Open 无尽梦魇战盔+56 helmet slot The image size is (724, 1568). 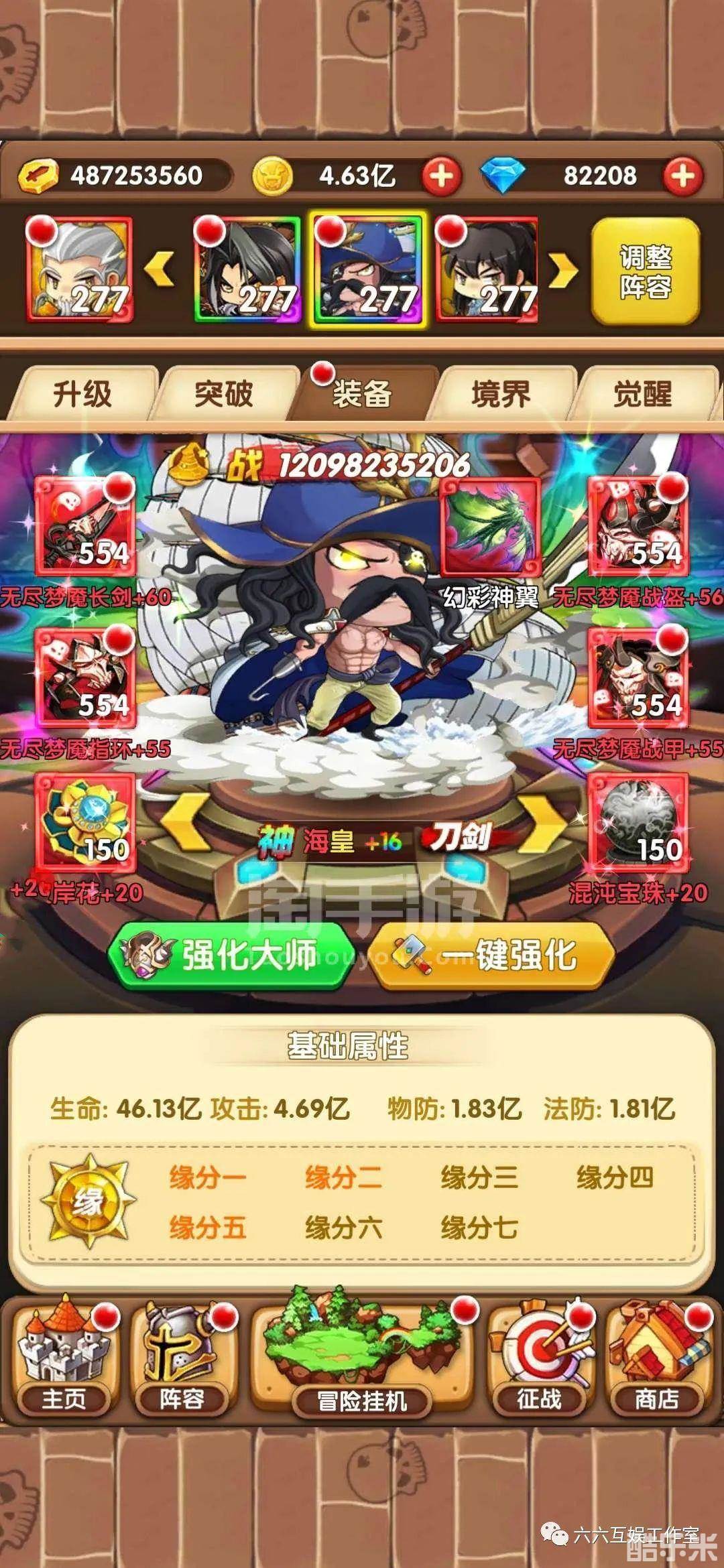click(638, 527)
